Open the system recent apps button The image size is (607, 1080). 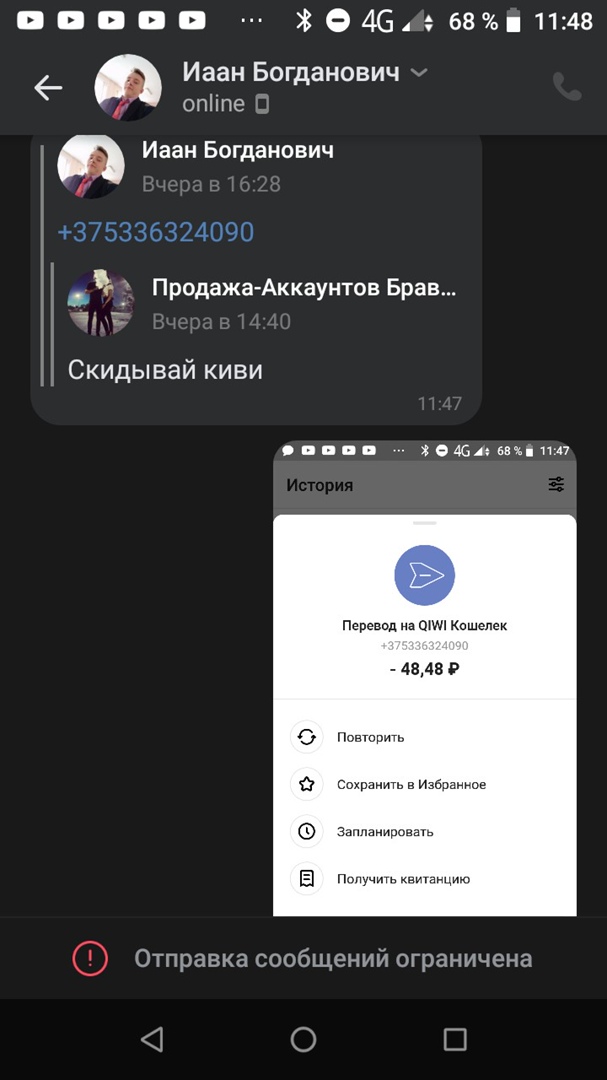click(455, 1040)
